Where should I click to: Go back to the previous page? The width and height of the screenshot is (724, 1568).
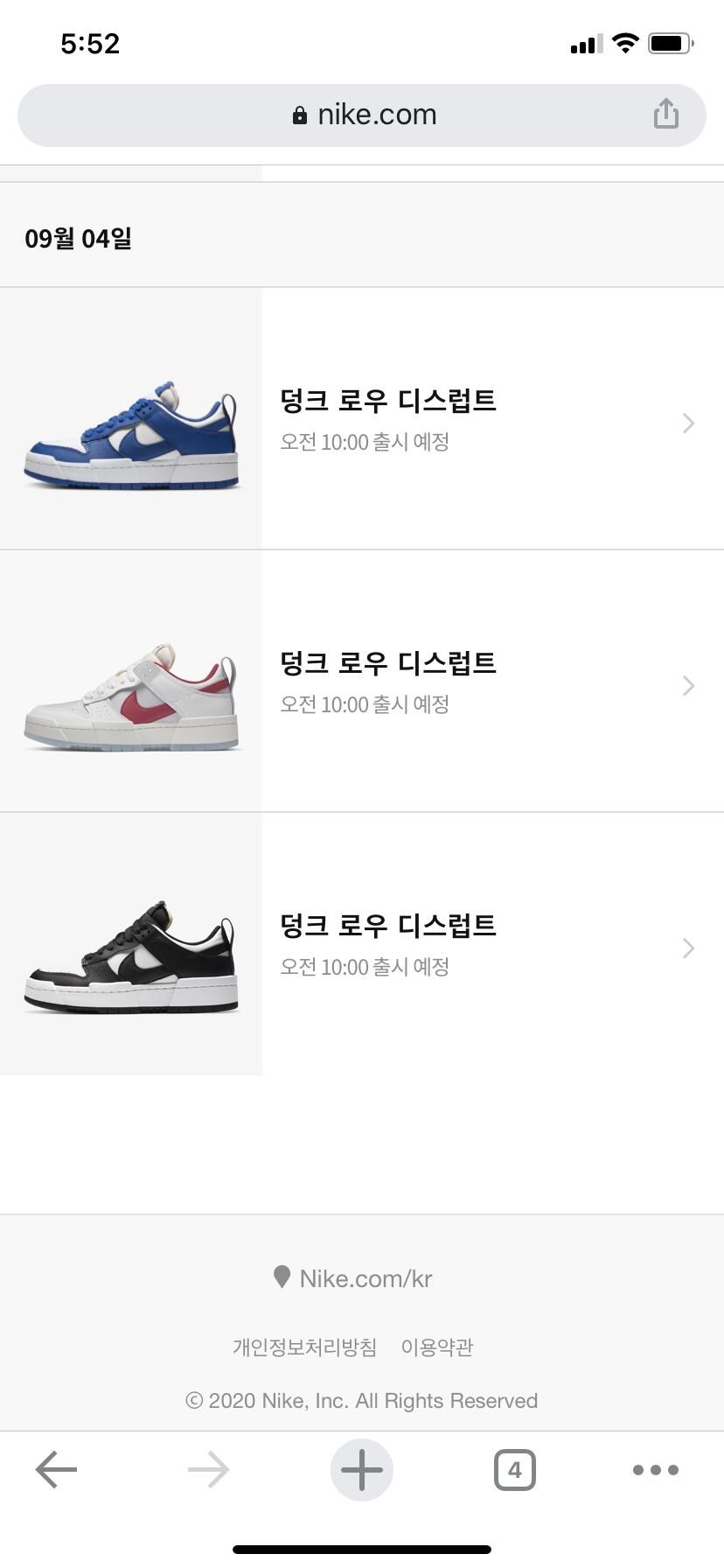57,1469
